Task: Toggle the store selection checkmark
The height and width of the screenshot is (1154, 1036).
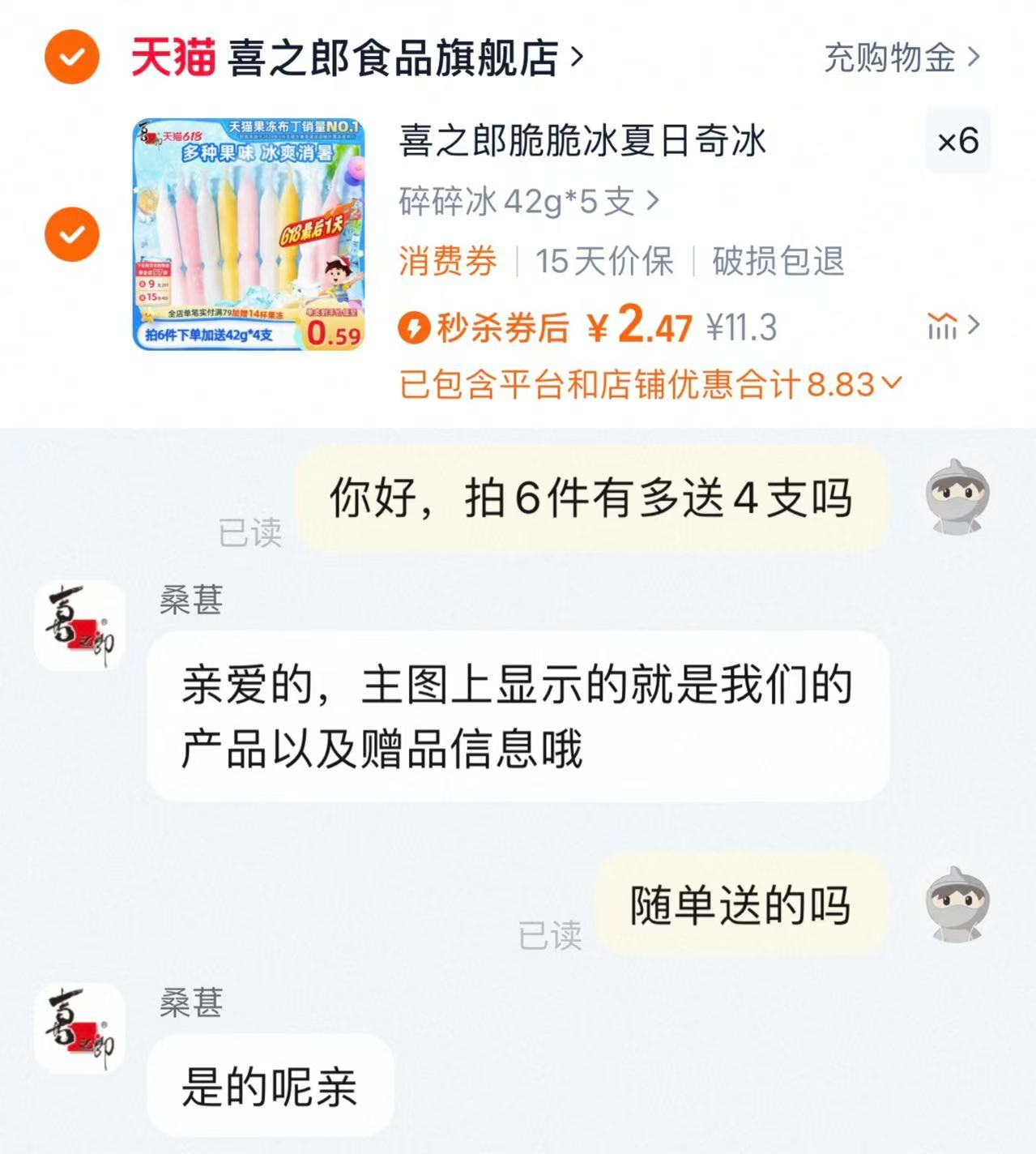Action: (x=70, y=55)
